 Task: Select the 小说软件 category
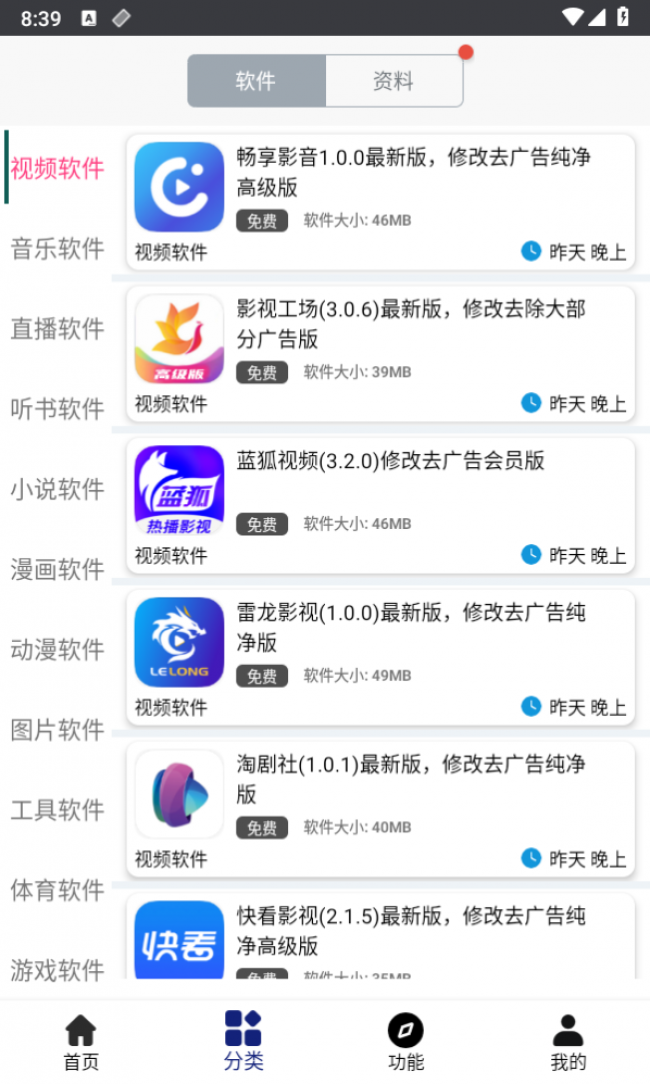[57, 489]
